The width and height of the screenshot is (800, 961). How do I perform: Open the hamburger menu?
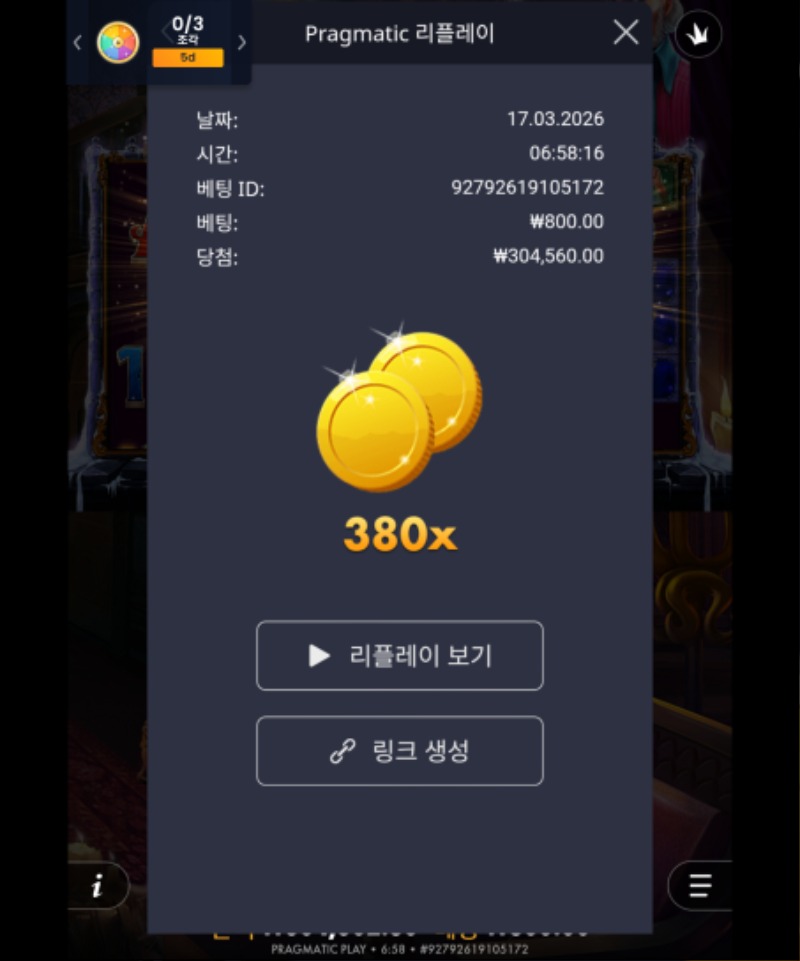click(700, 886)
